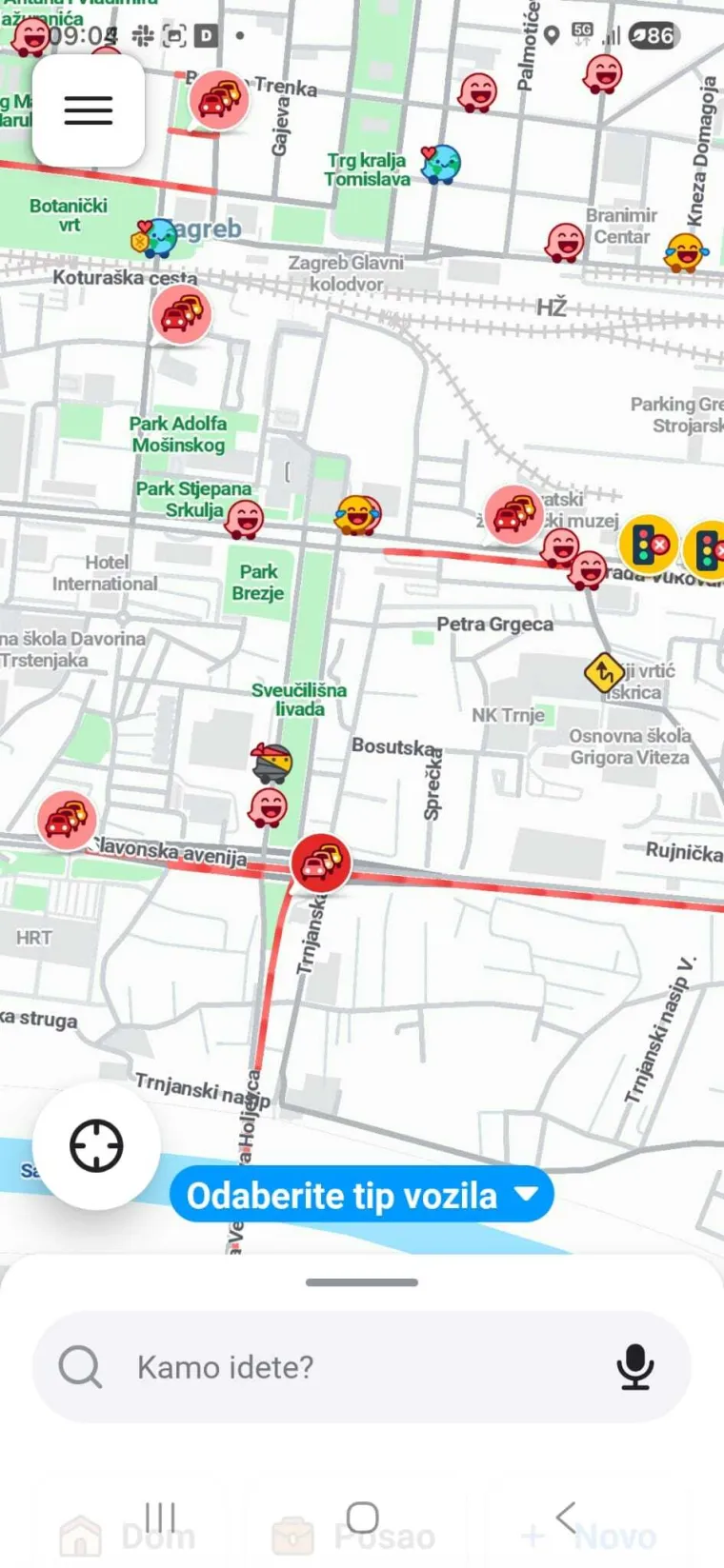
Task: Tap the laughing emoji near Park Stjepana Srkulja
Action: coord(359,517)
